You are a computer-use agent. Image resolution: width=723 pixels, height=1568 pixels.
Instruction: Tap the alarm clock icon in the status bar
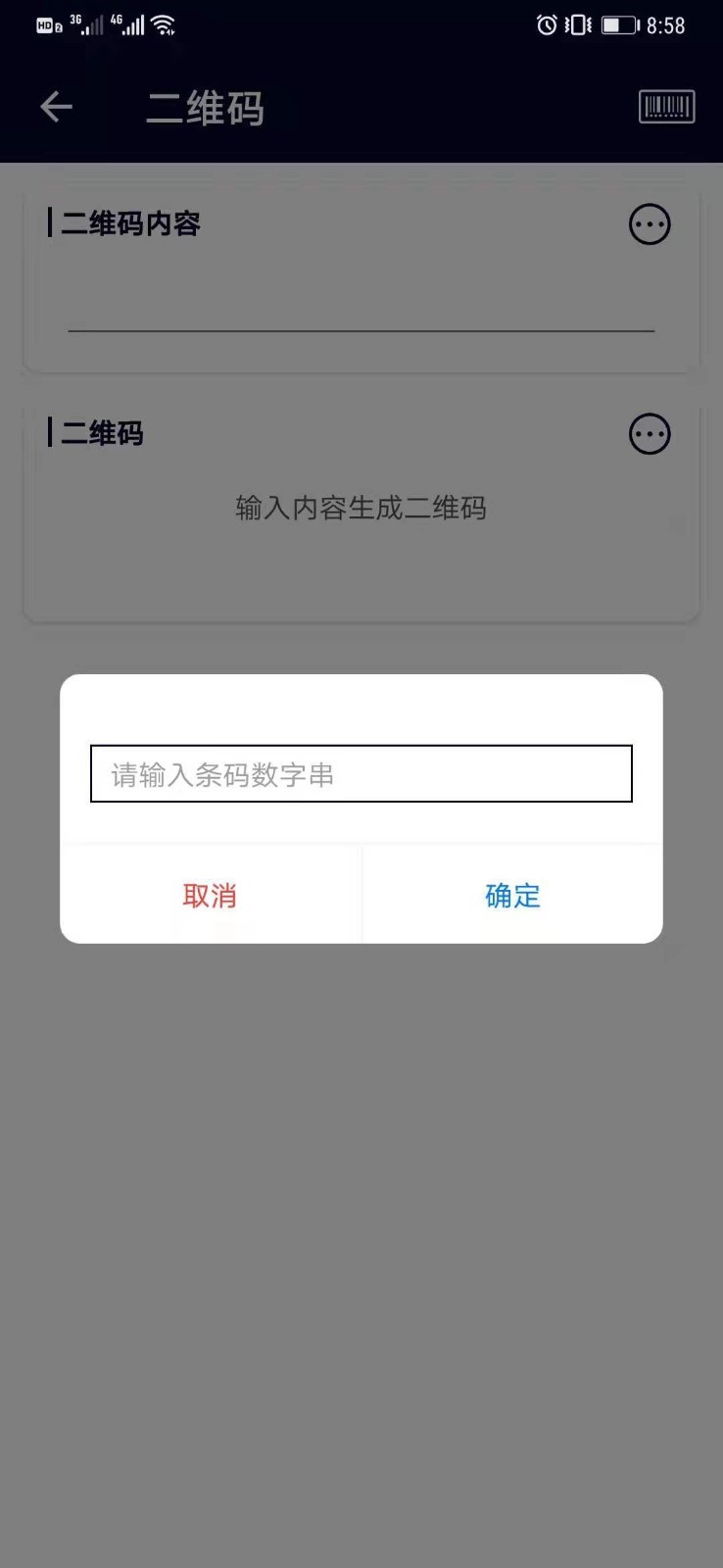550,24
